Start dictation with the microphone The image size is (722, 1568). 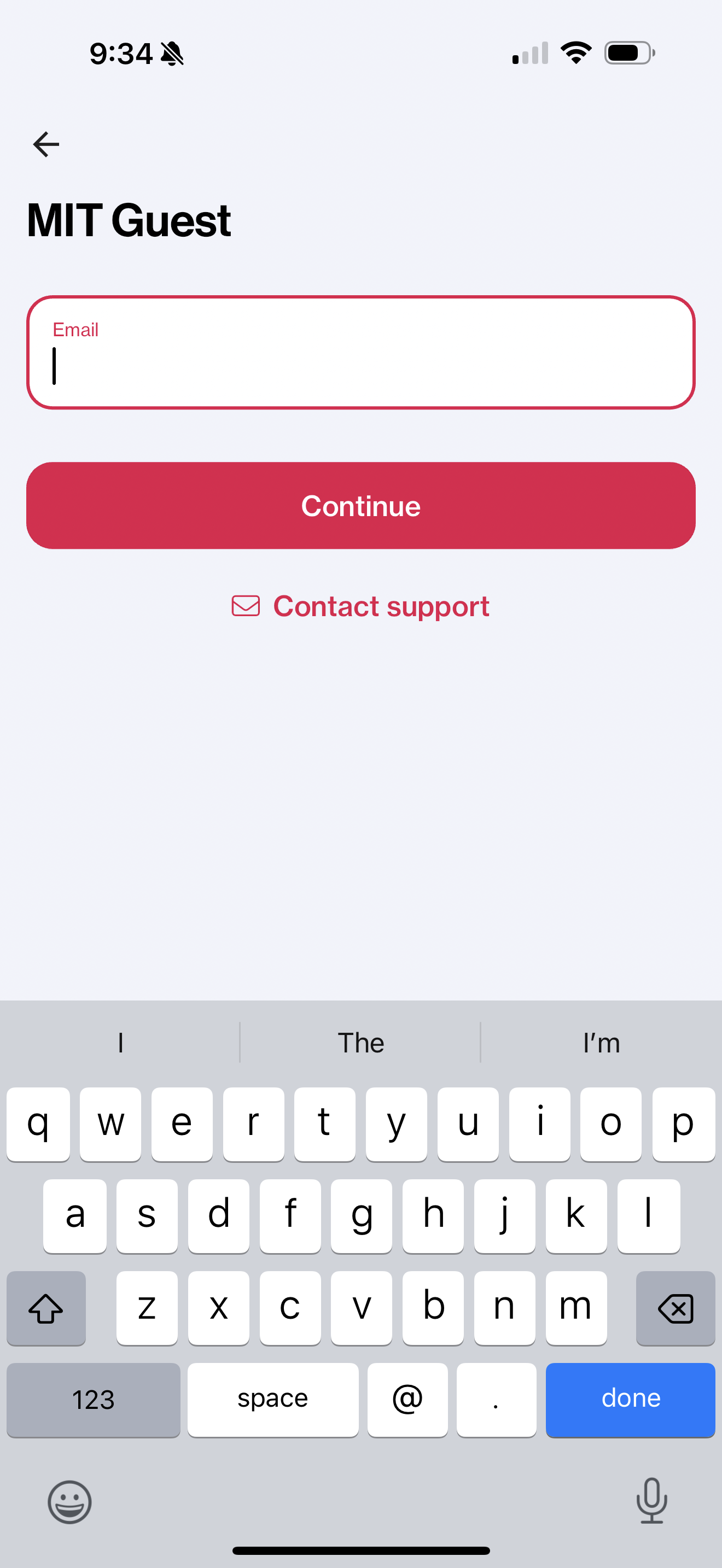[651, 1500]
